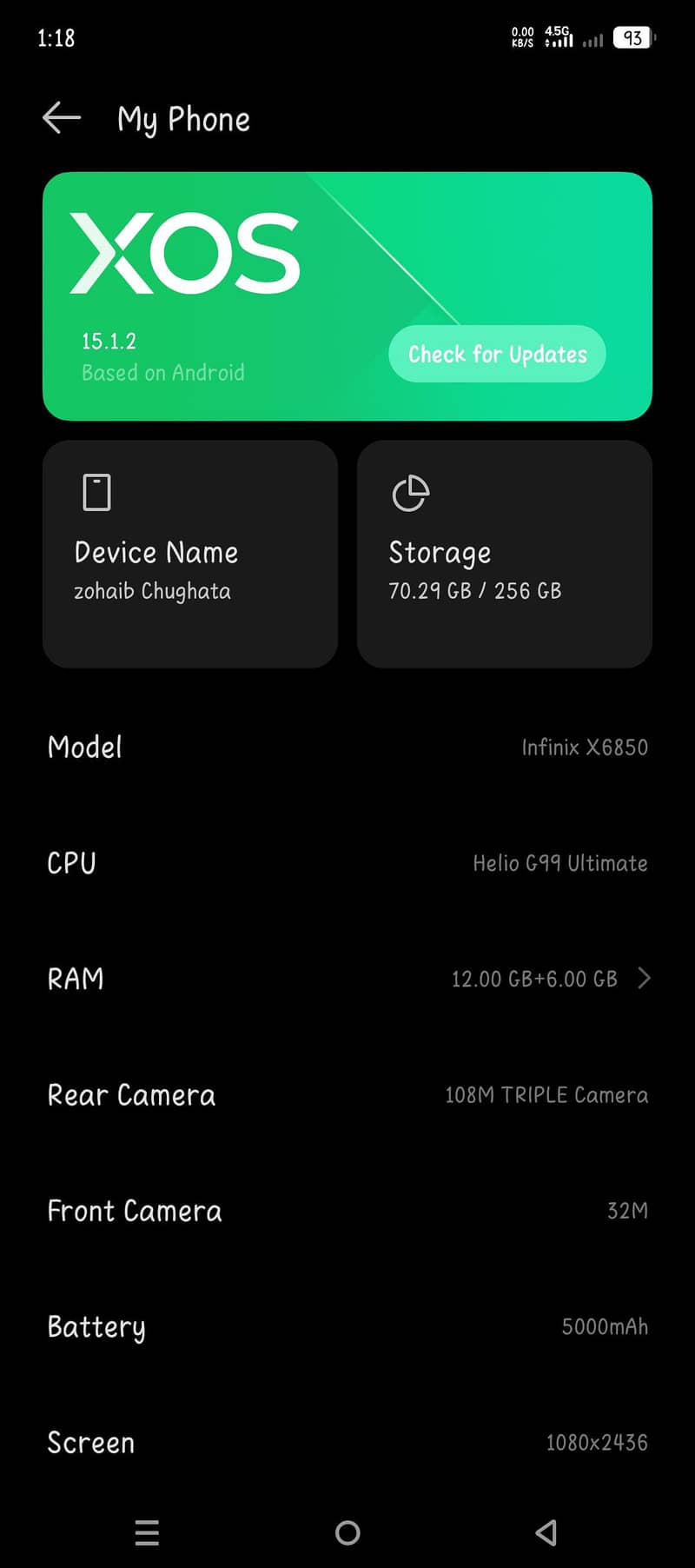695x1568 pixels.
Task: Open the Storage pie chart icon
Action: tap(411, 492)
